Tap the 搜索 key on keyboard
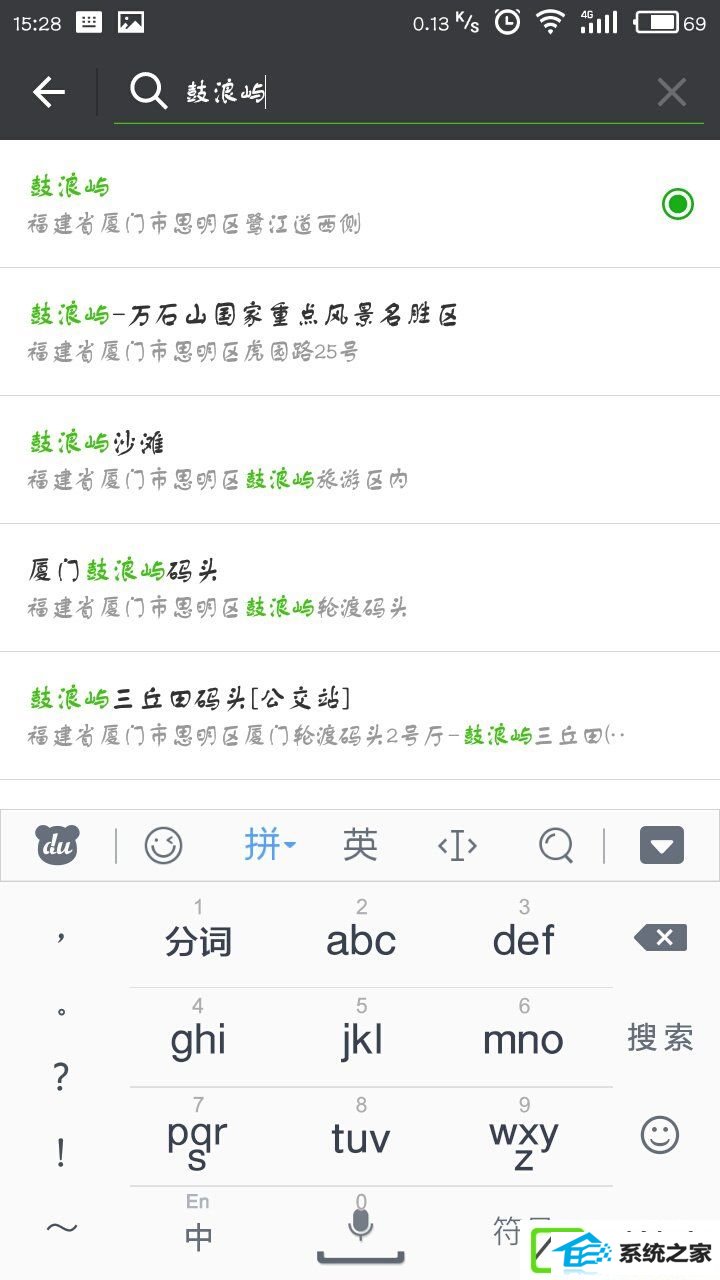Viewport: 720px width, 1280px height. pos(660,1038)
